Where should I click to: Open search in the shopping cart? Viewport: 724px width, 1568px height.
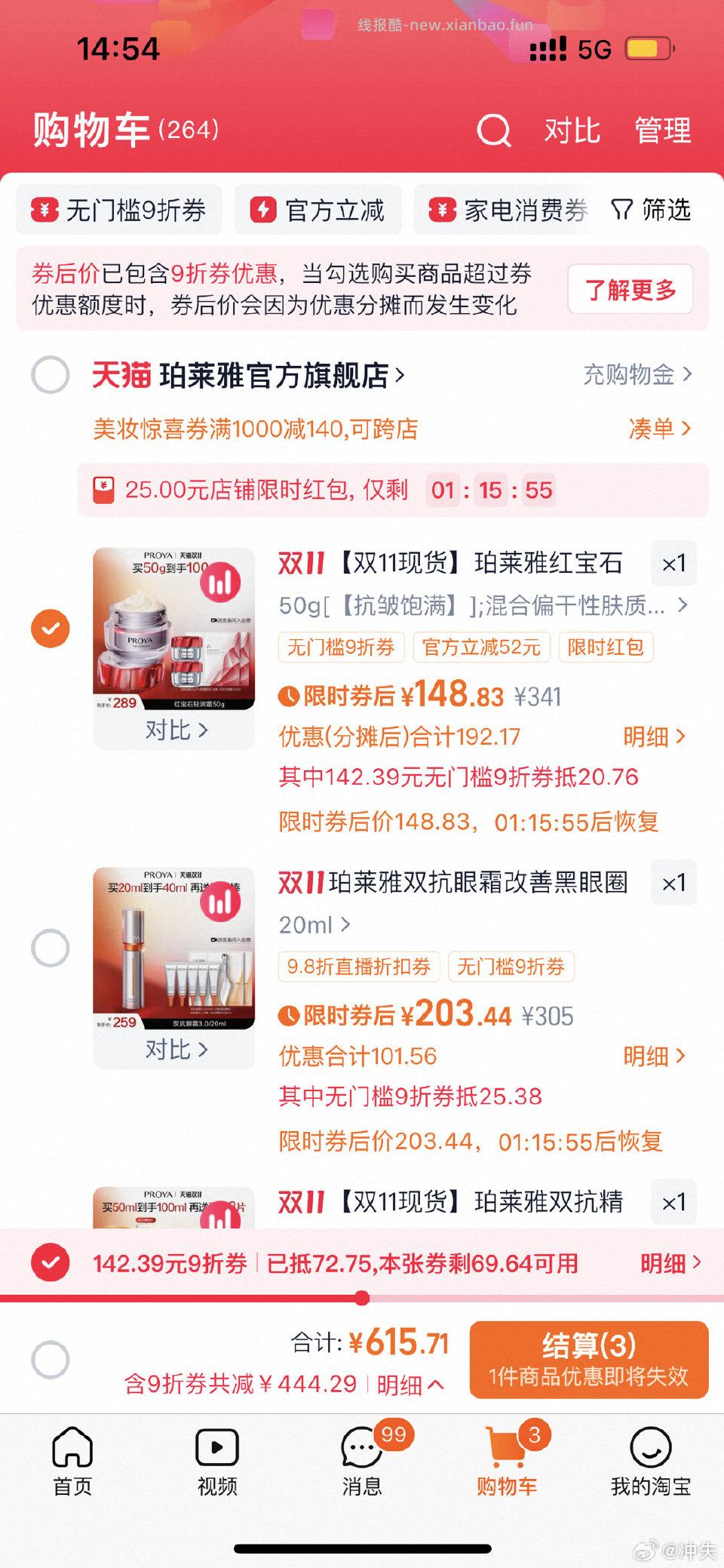click(x=492, y=131)
